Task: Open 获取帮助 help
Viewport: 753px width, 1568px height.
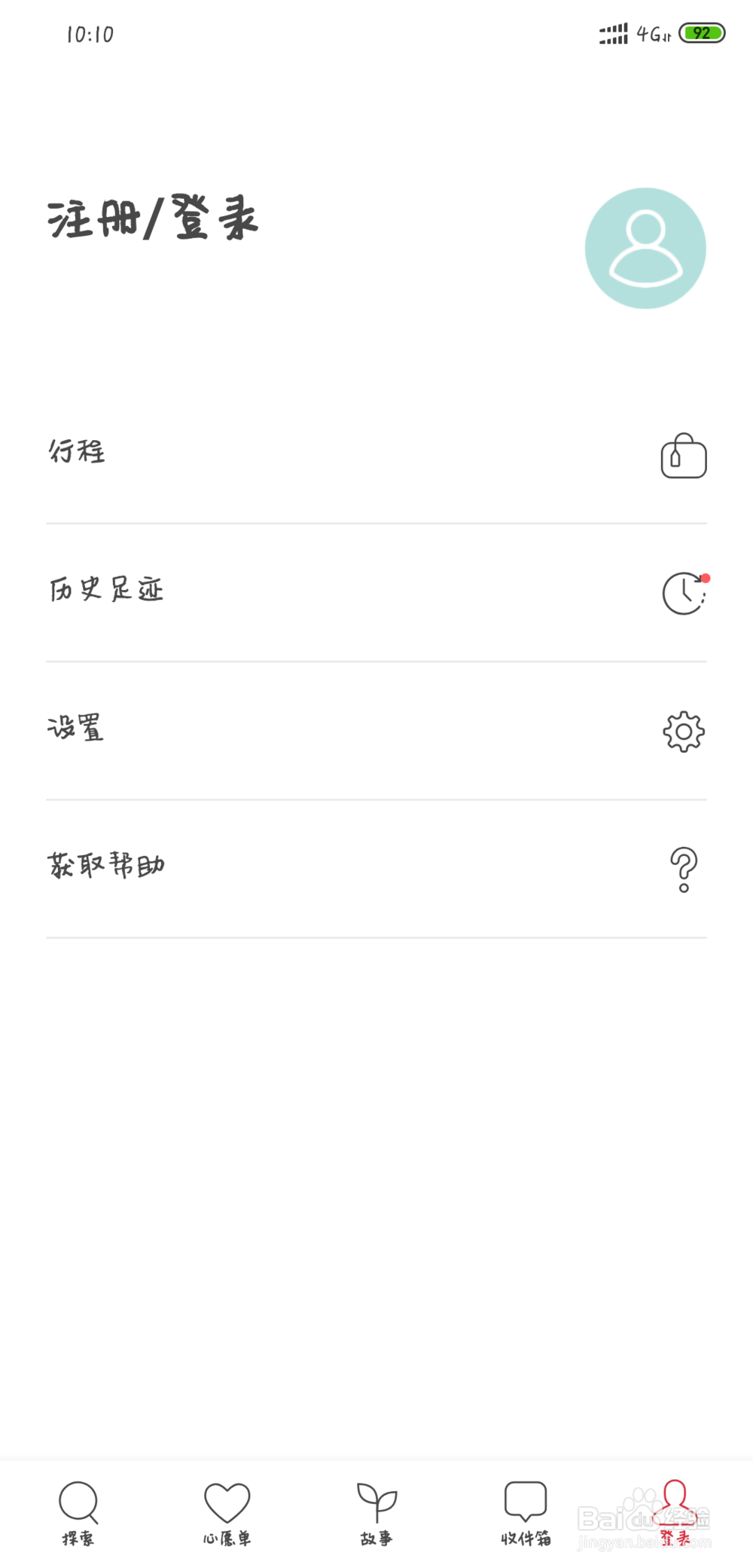Action: (x=376, y=869)
